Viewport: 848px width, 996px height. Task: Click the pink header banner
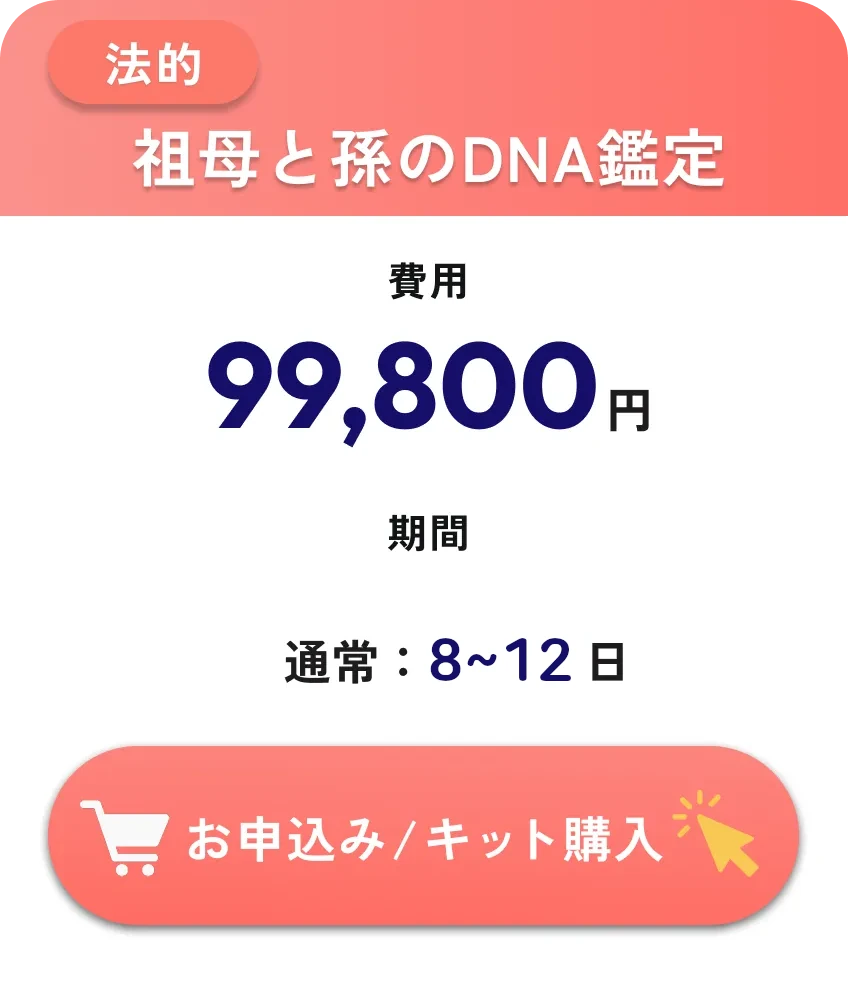coord(424,110)
